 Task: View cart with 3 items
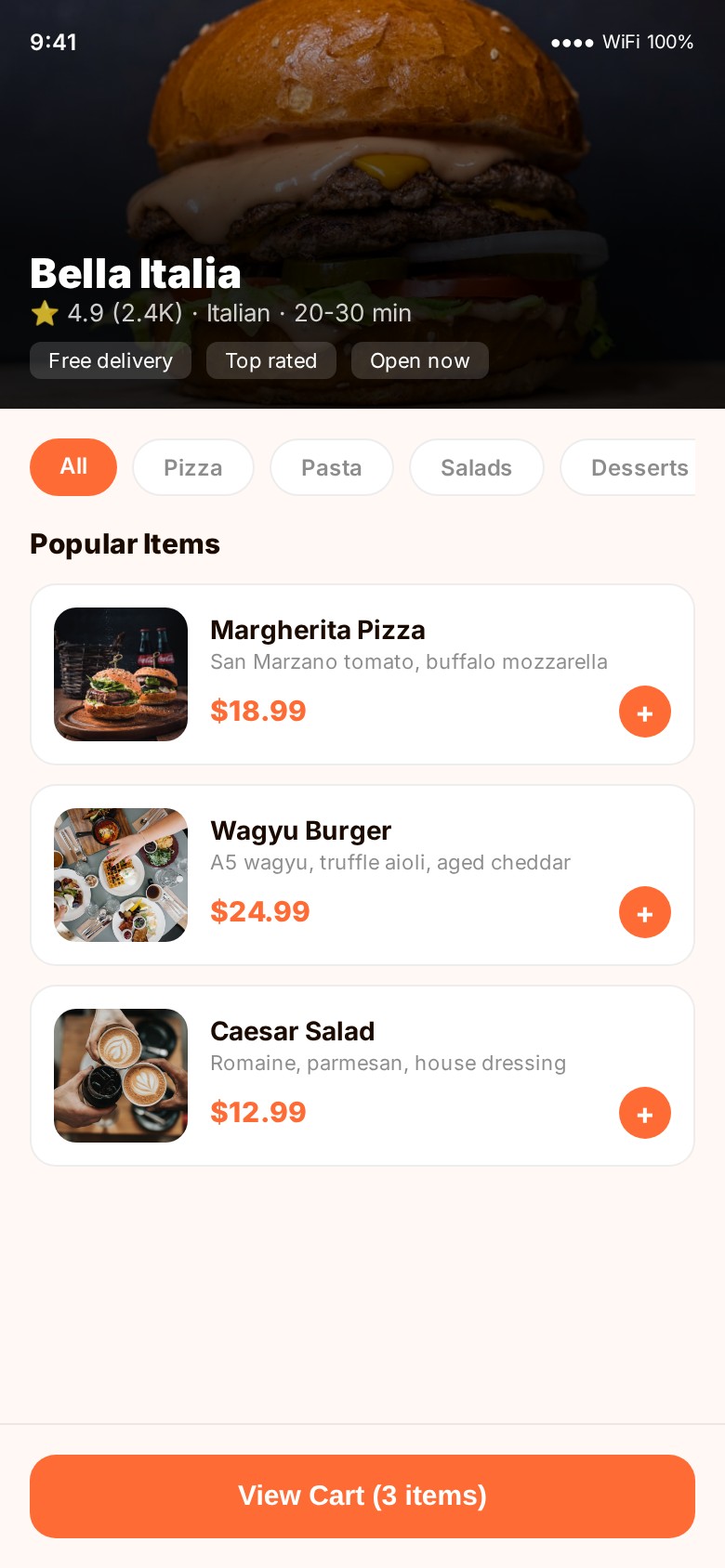(362, 1496)
